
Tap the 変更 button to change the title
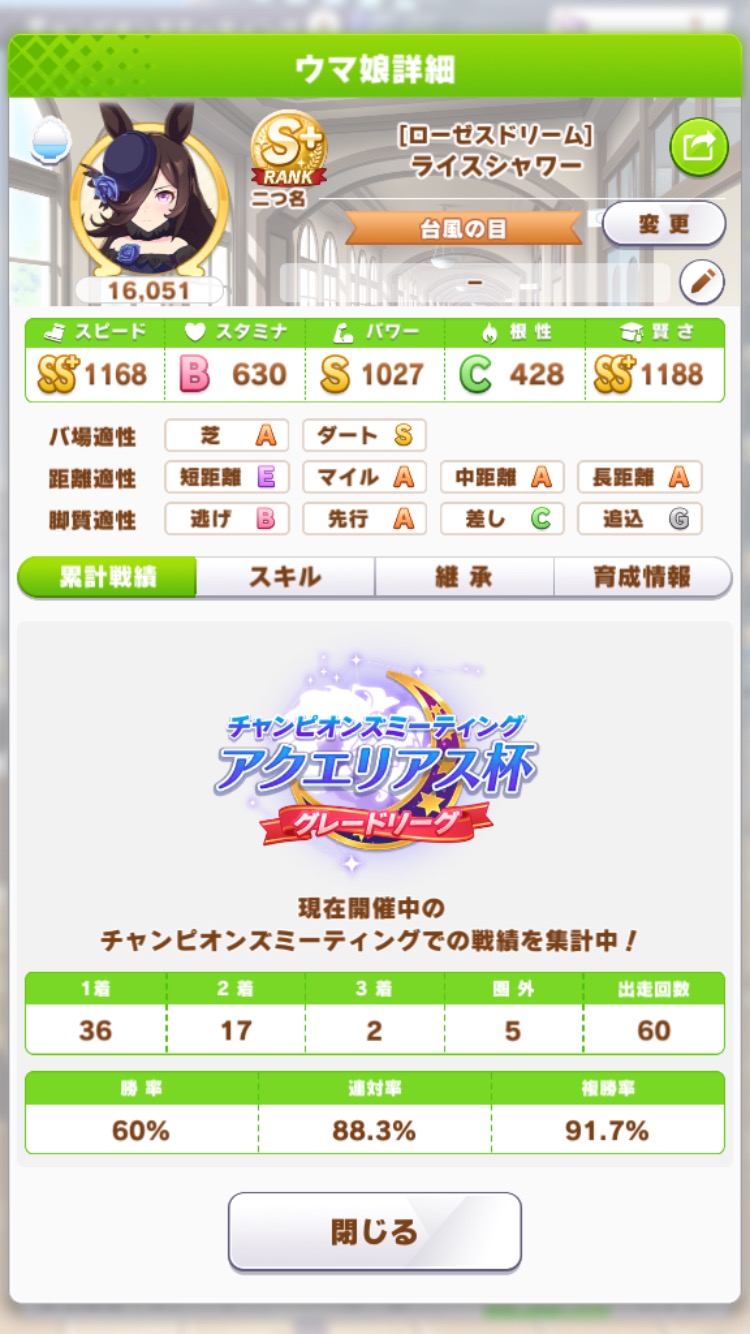664,224
